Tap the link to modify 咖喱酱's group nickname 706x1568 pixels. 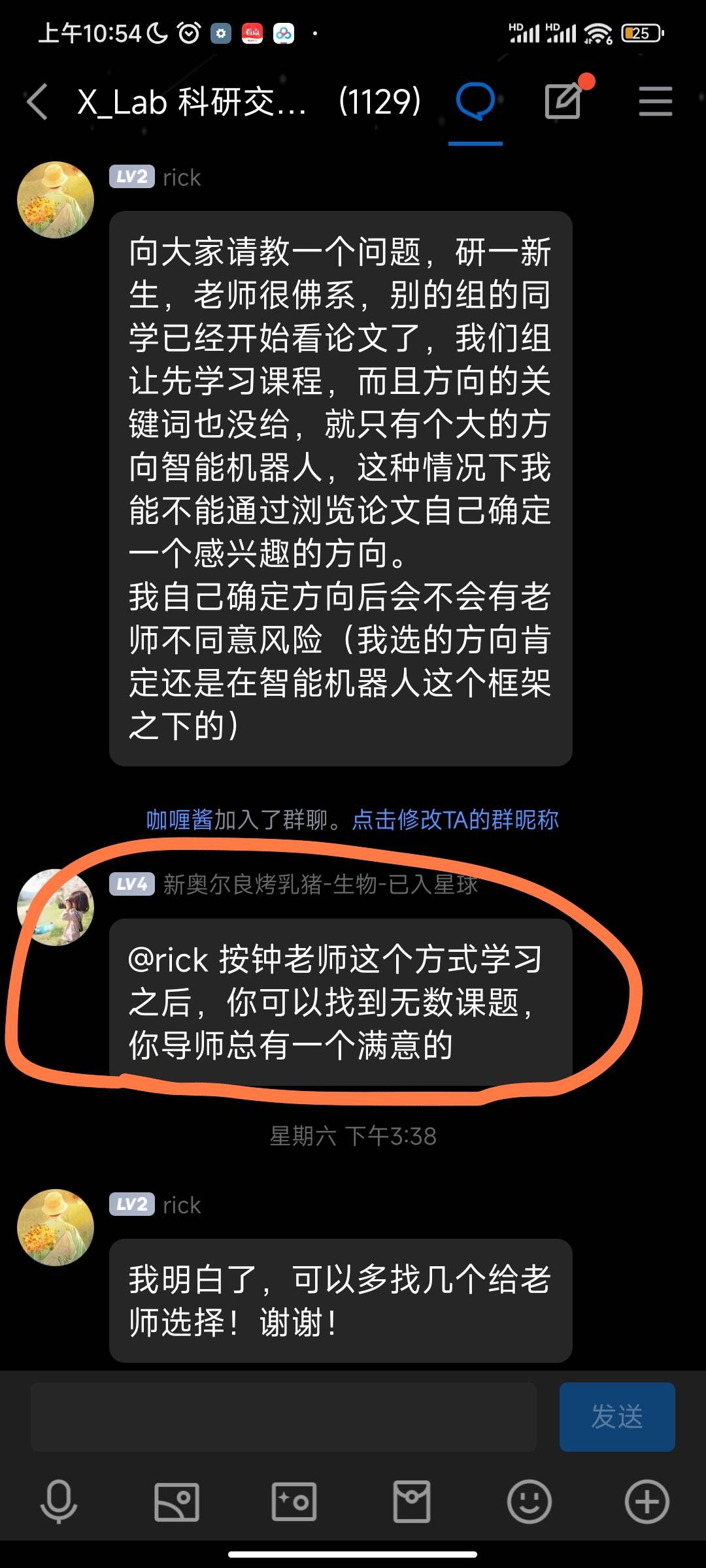tap(455, 819)
